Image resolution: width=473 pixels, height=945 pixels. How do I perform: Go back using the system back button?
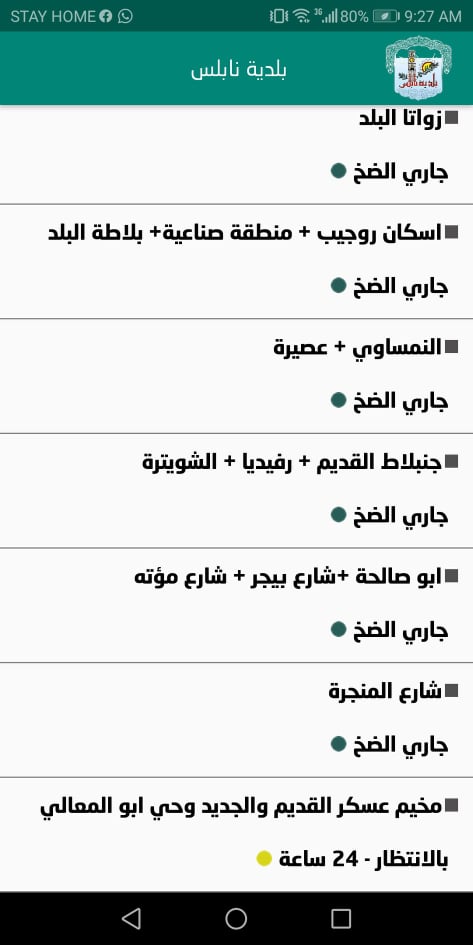pos(131,918)
